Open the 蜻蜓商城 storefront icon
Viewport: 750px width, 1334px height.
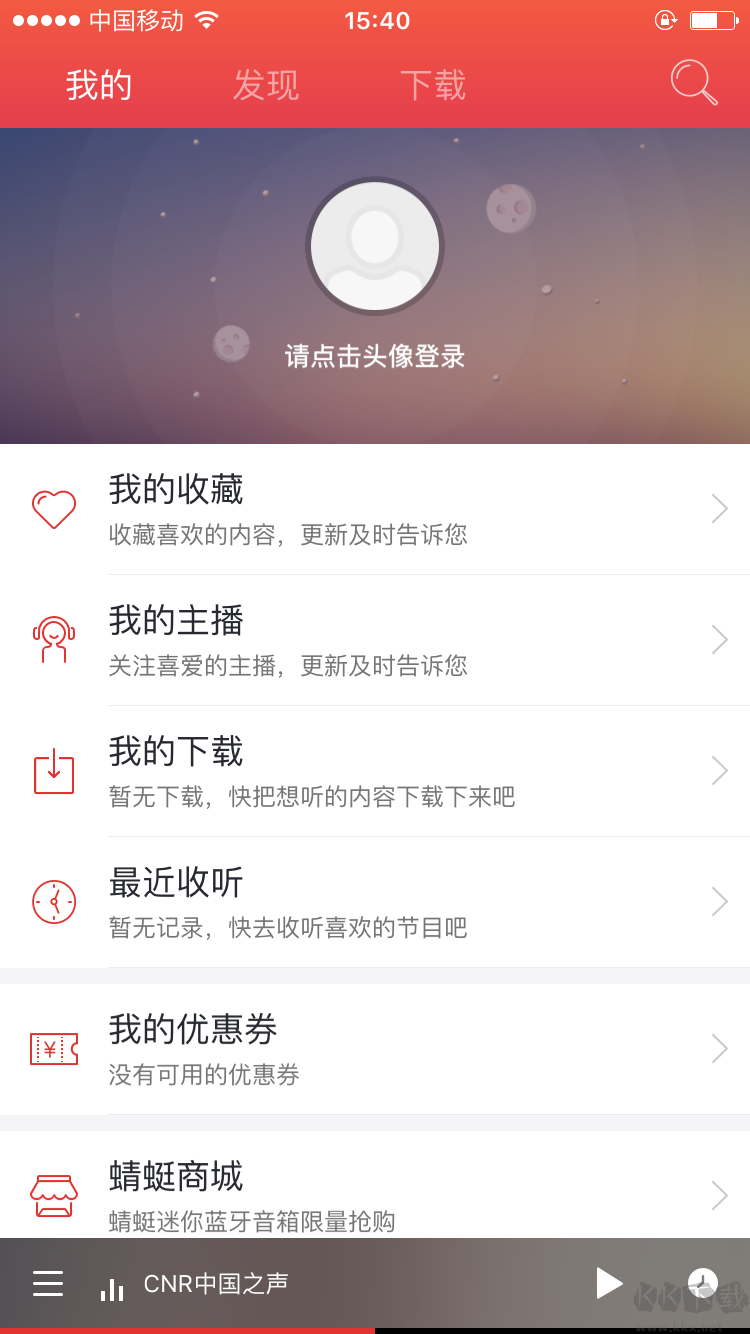(x=54, y=1194)
